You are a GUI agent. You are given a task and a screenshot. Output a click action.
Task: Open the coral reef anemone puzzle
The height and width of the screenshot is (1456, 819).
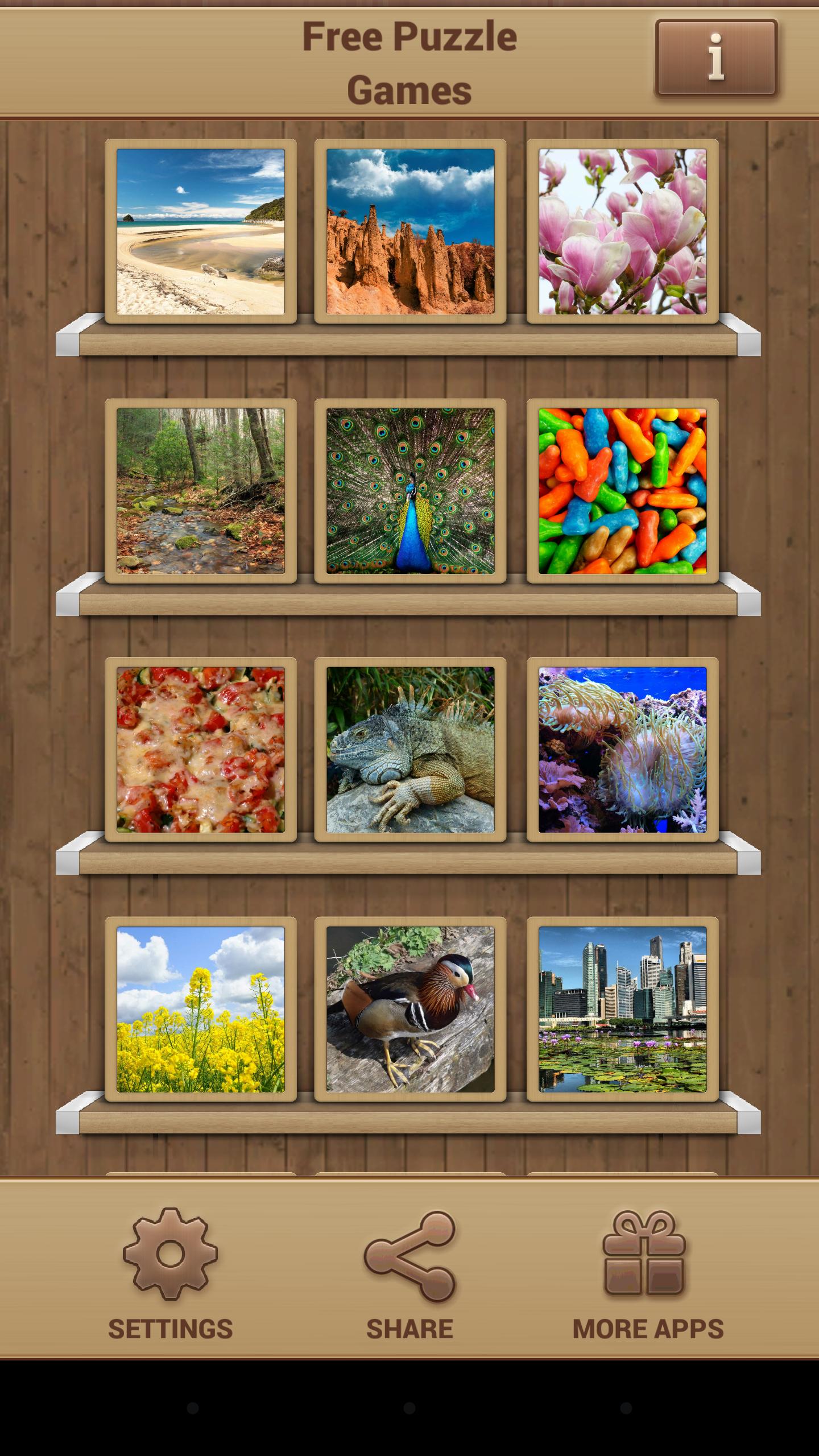pyautogui.click(x=622, y=750)
